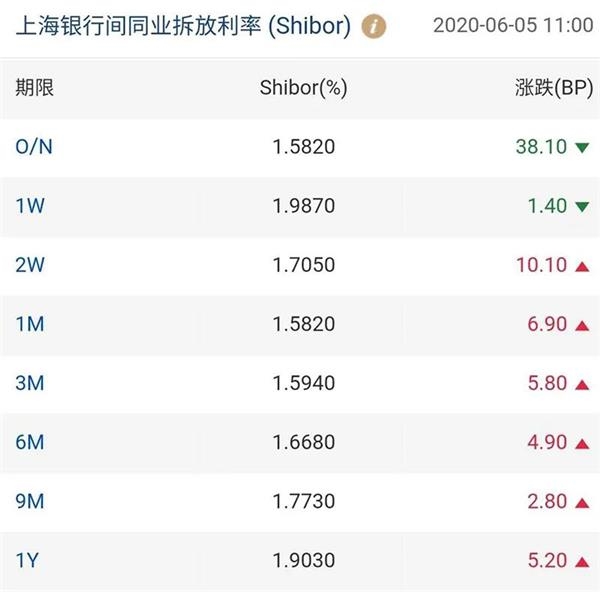This screenshot has height=592, width=600.
Task: Open the Shibor info icon
Action: [375, 26]
